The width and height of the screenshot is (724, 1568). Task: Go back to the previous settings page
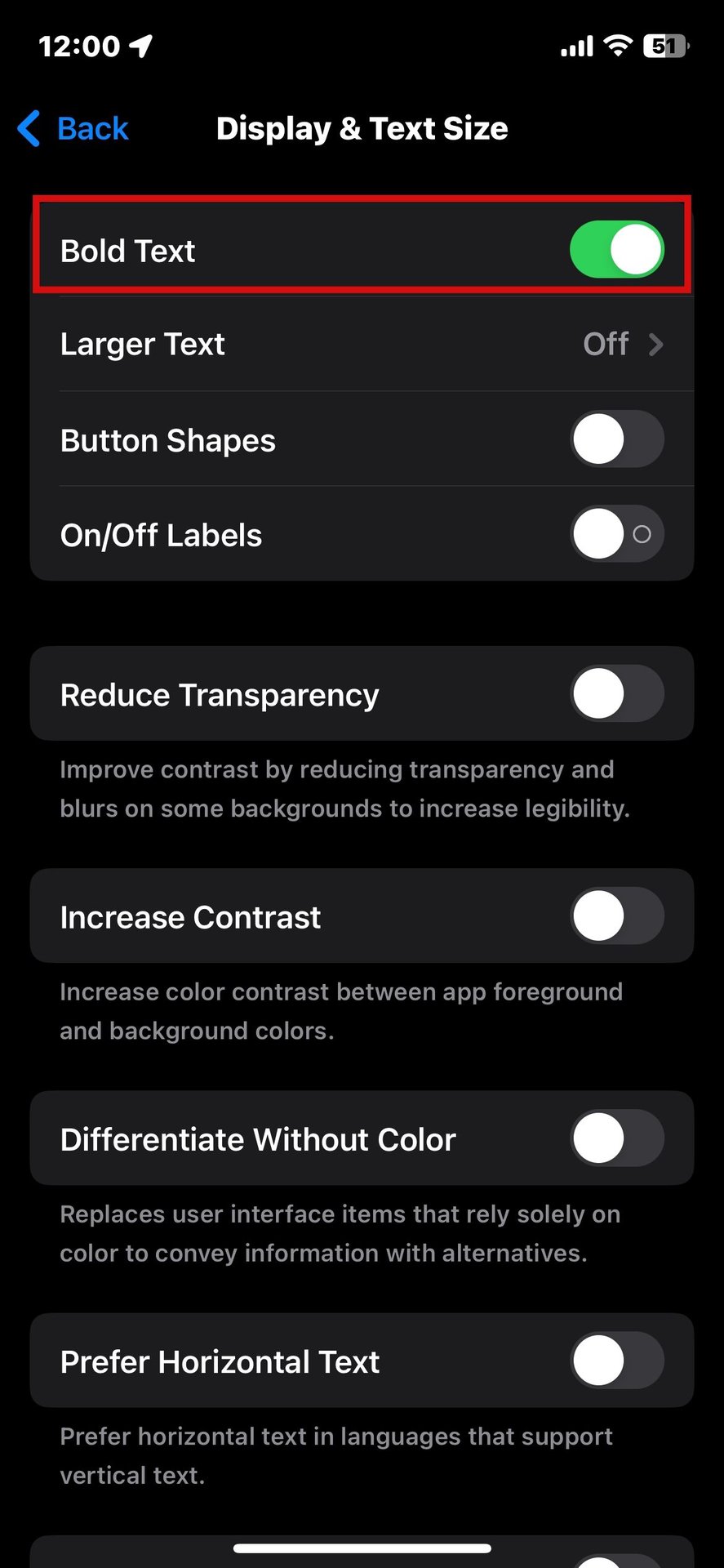tap(73, 129)
